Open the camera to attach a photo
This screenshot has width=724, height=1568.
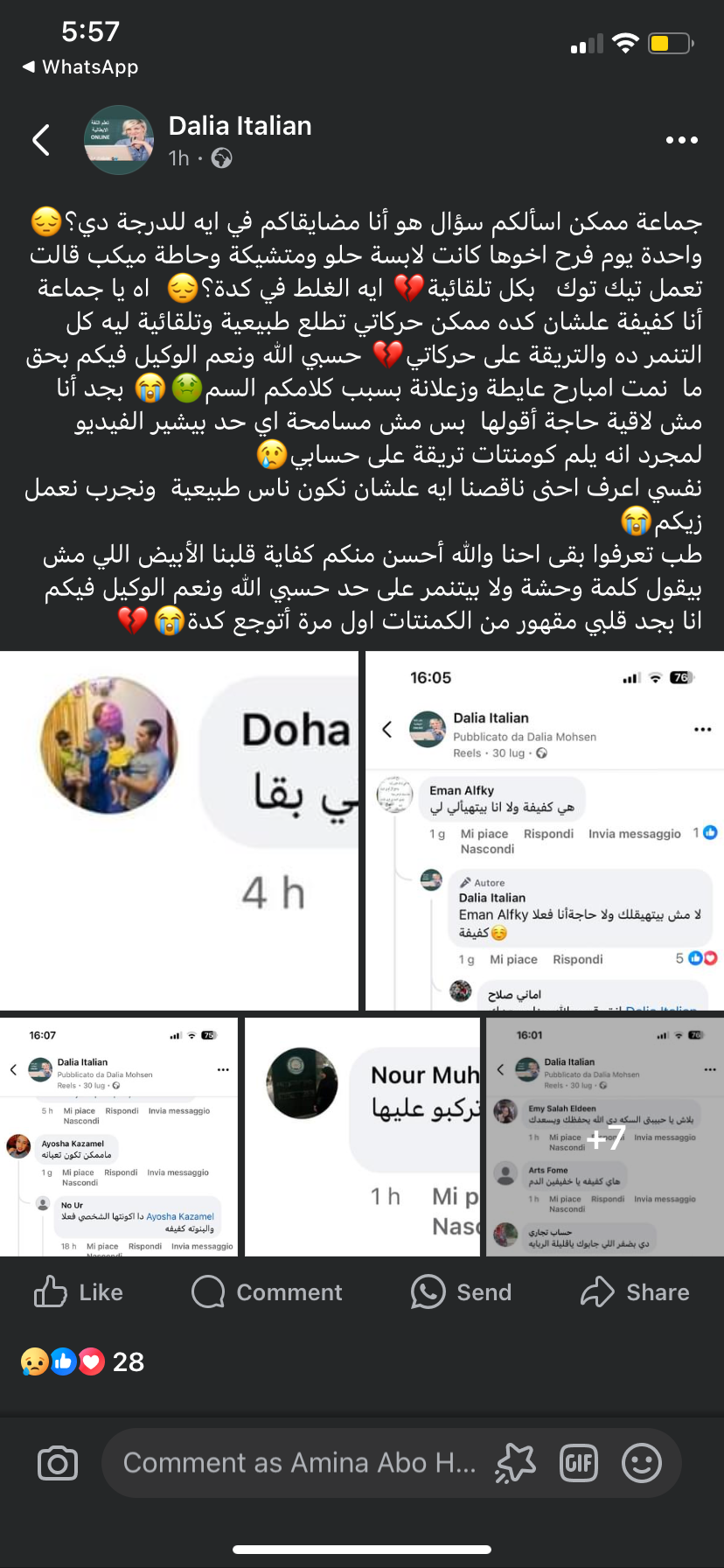(58, 1463)
